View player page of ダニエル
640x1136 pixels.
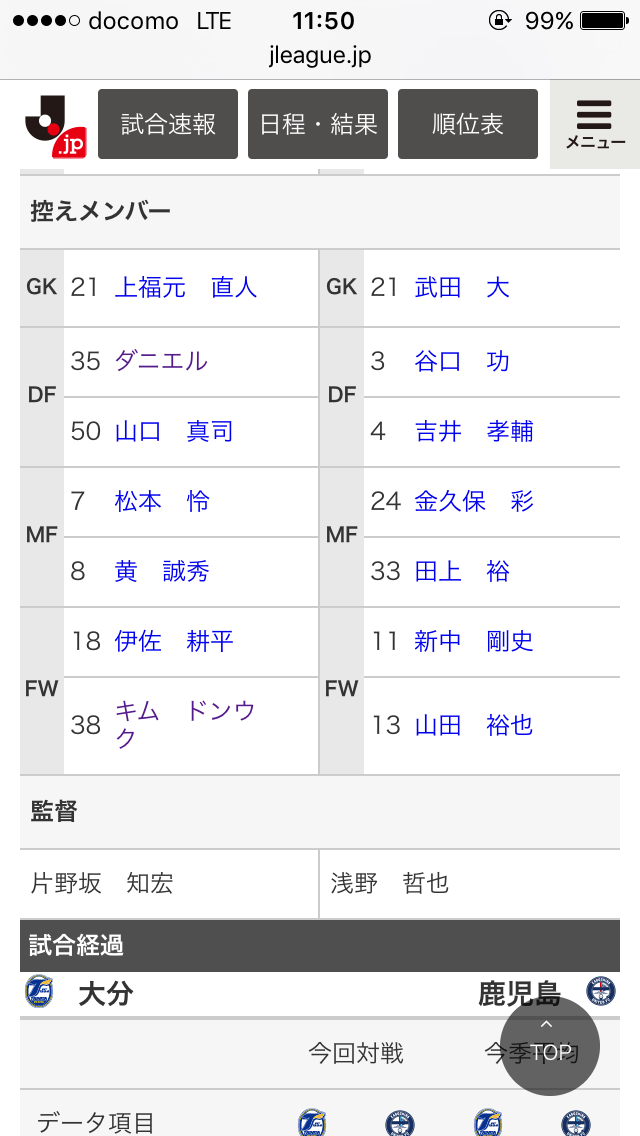pos(161,361)
